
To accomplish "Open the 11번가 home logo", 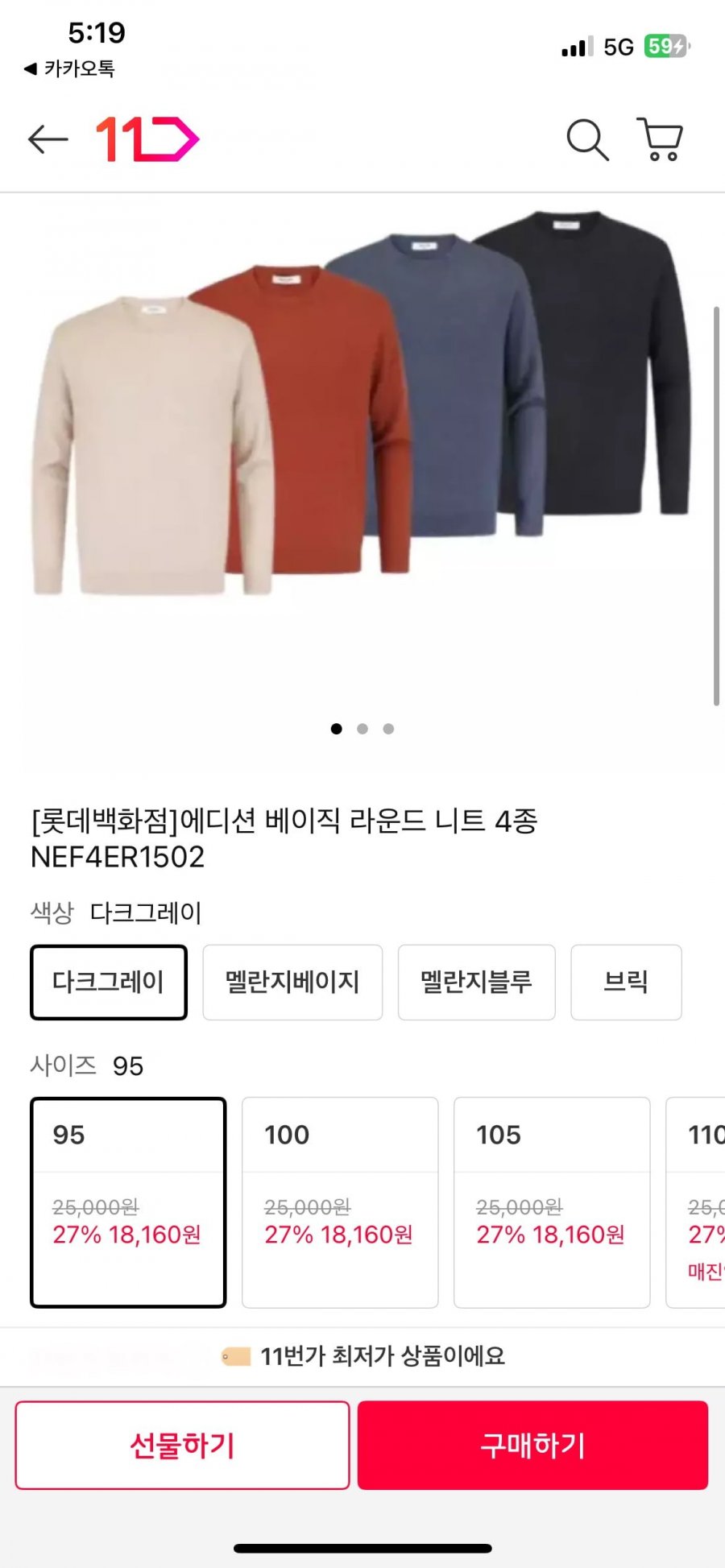I will tap(147, 139).
